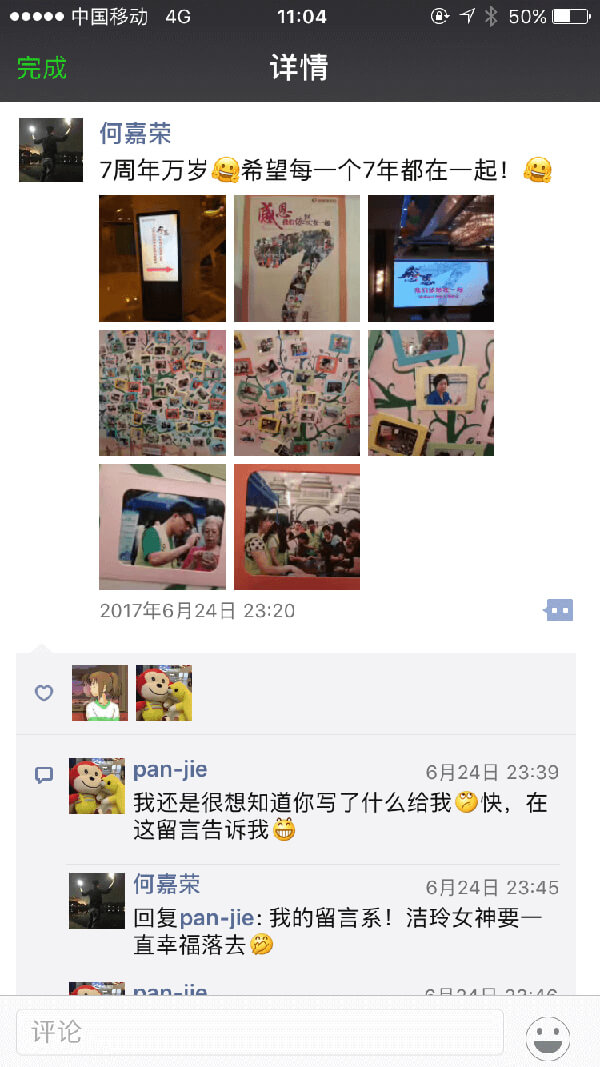This screenshot has width=600, height=1067.
Task: Open the photo showing the big number 7
Action: coord(297,258)
